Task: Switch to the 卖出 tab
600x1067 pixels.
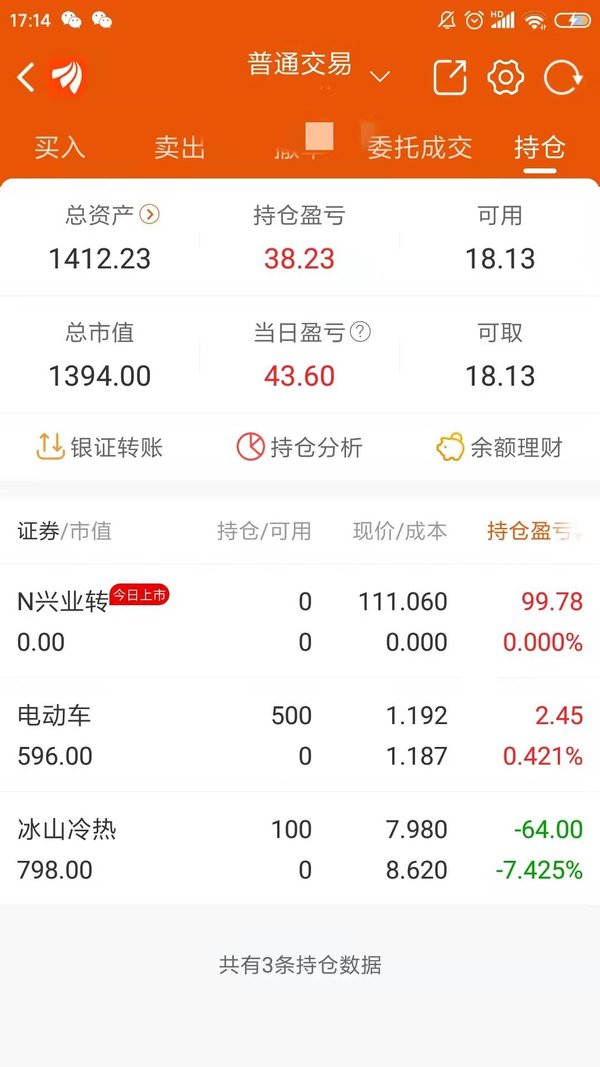Action: tap(180, 147)
